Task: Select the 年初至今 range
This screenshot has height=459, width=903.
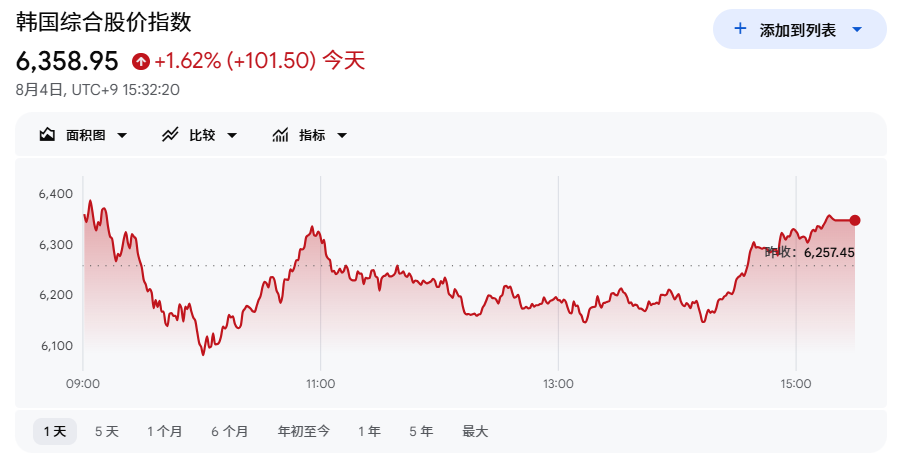Action: click(303, 431)
